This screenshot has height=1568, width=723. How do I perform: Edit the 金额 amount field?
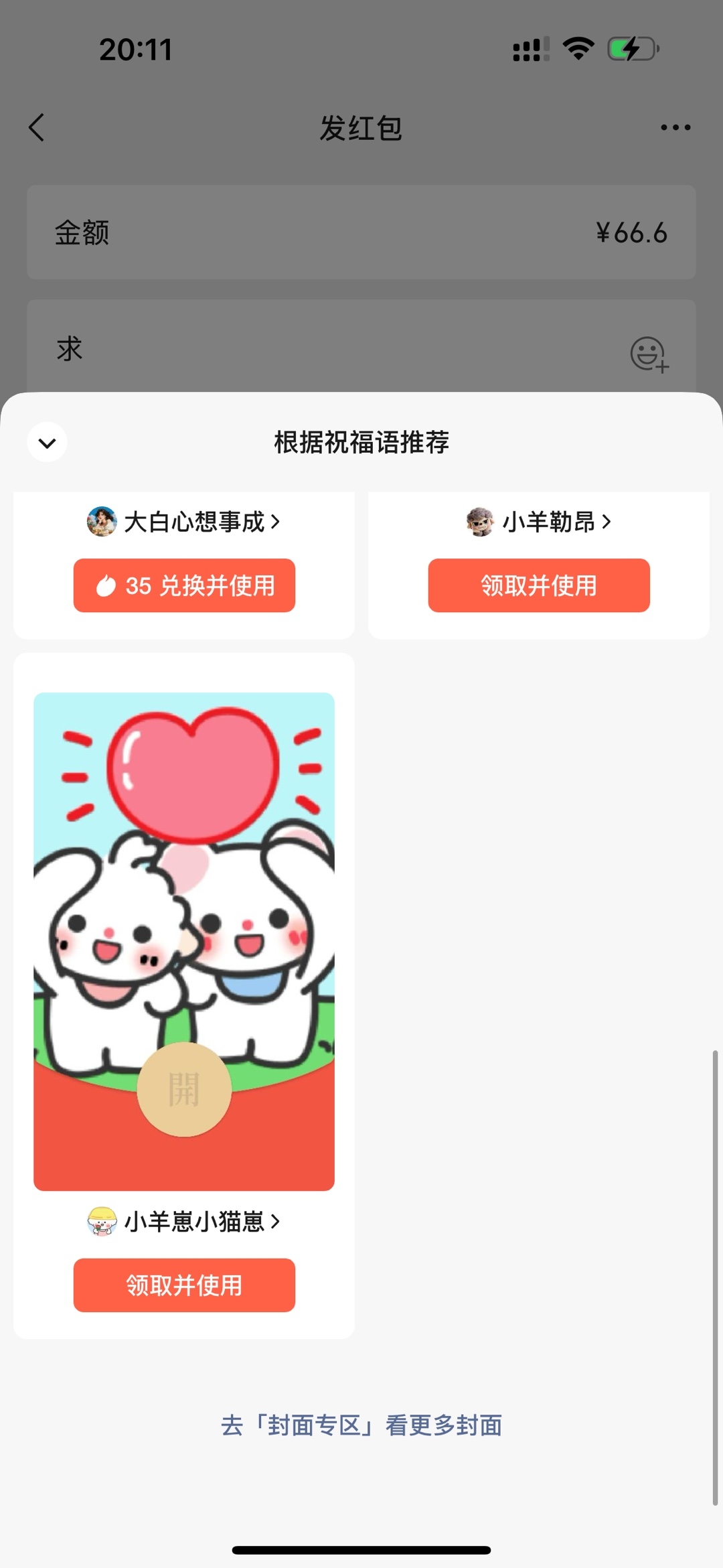pos(361,232)
